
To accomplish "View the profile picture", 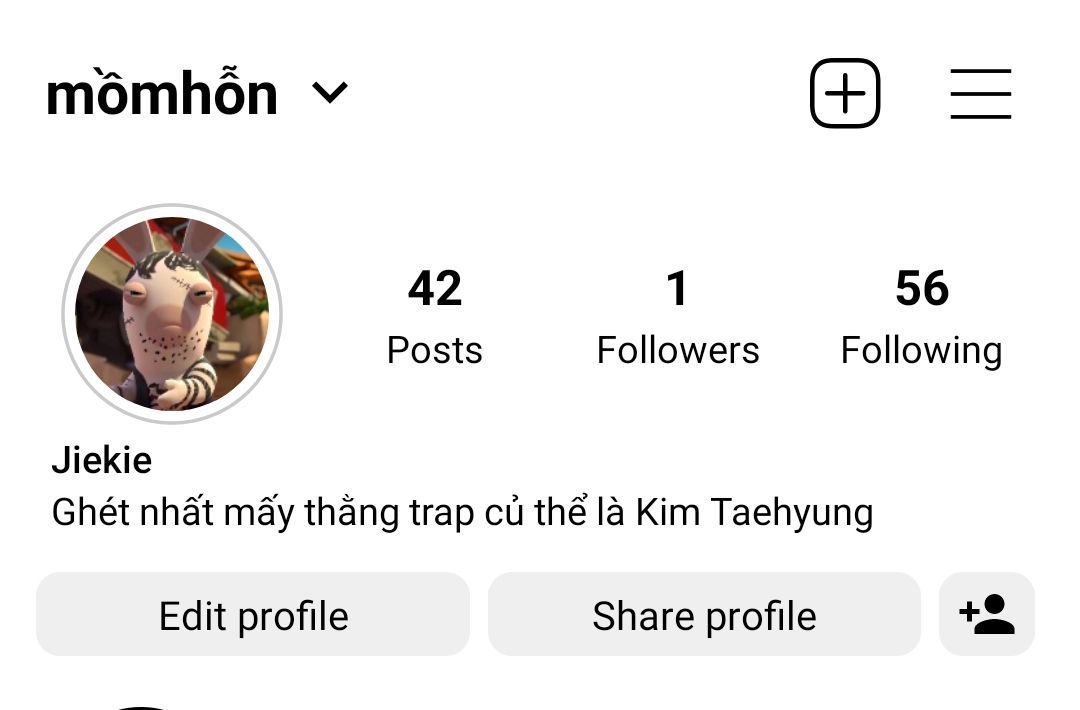I will [172, 314].
